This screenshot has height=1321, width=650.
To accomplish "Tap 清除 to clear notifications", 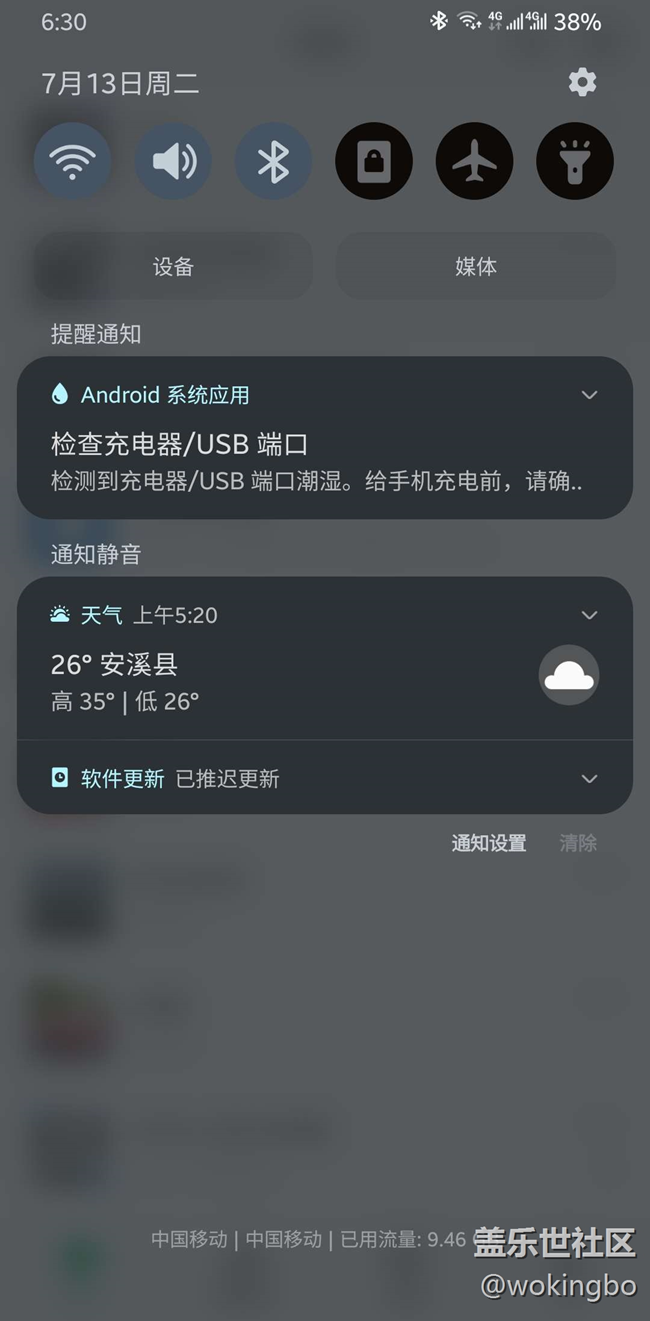I will [x=578, y=843].
